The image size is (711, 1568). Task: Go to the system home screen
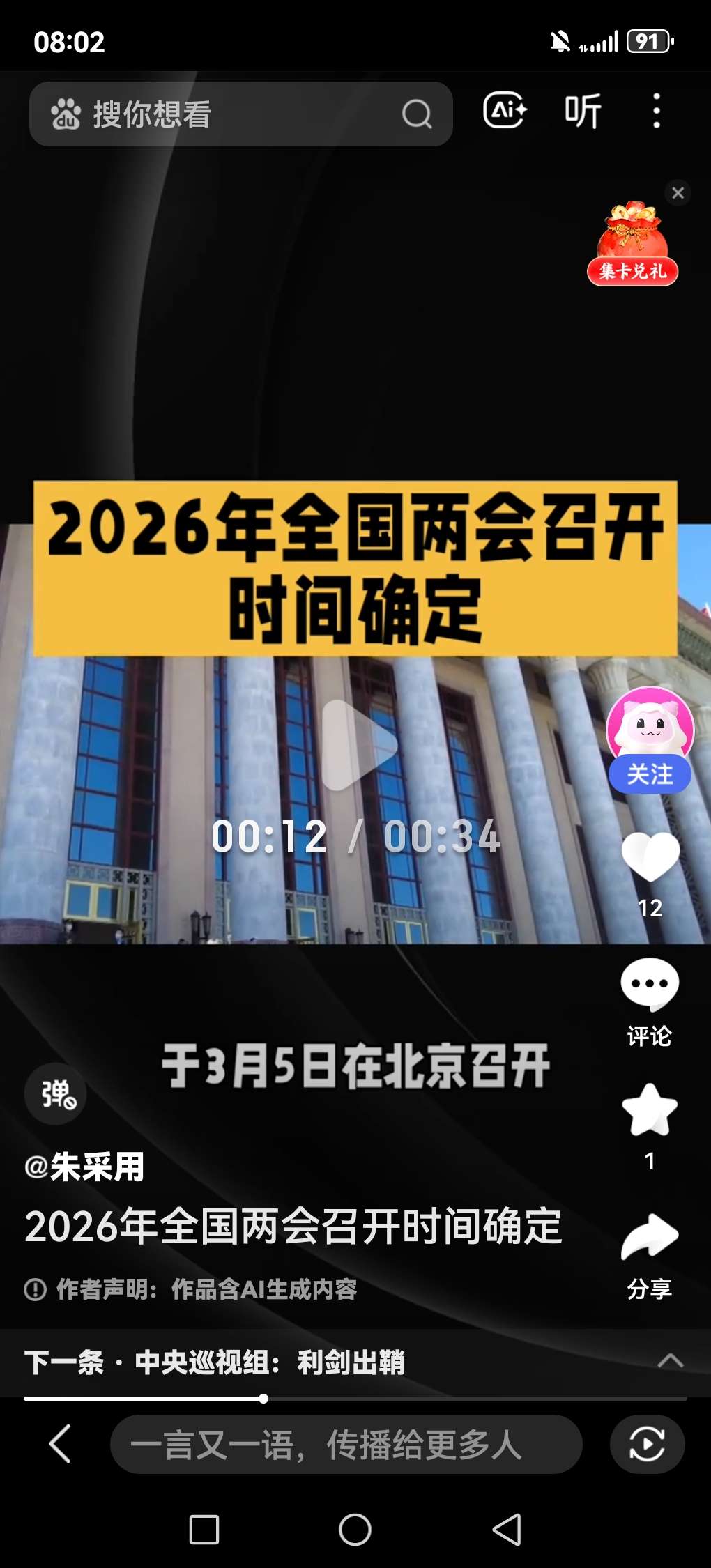point(355,1530)
